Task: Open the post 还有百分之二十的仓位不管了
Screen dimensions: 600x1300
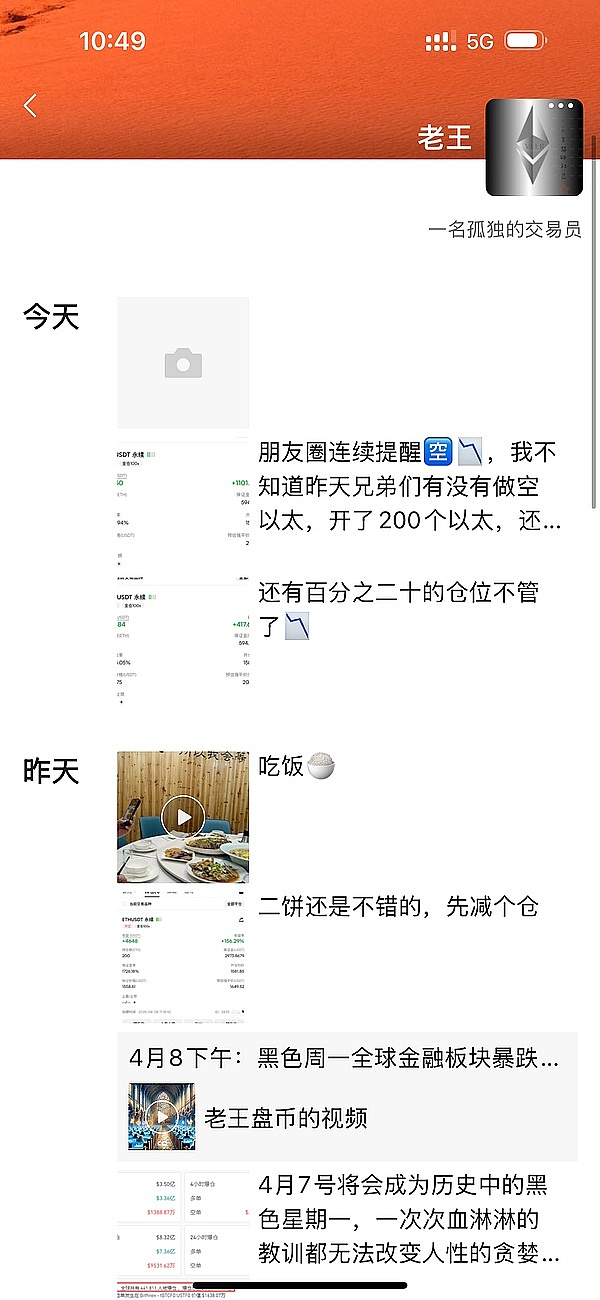Action: click(x=400, y=610)
